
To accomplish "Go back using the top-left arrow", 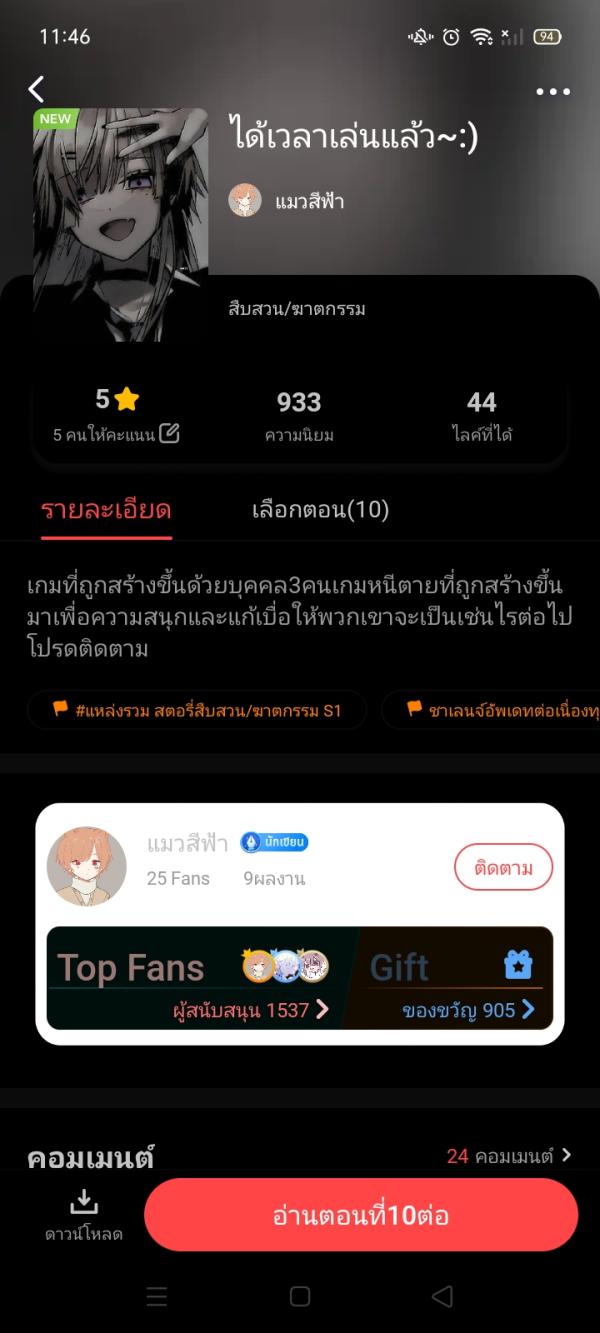I will click(x=37, y=90).
